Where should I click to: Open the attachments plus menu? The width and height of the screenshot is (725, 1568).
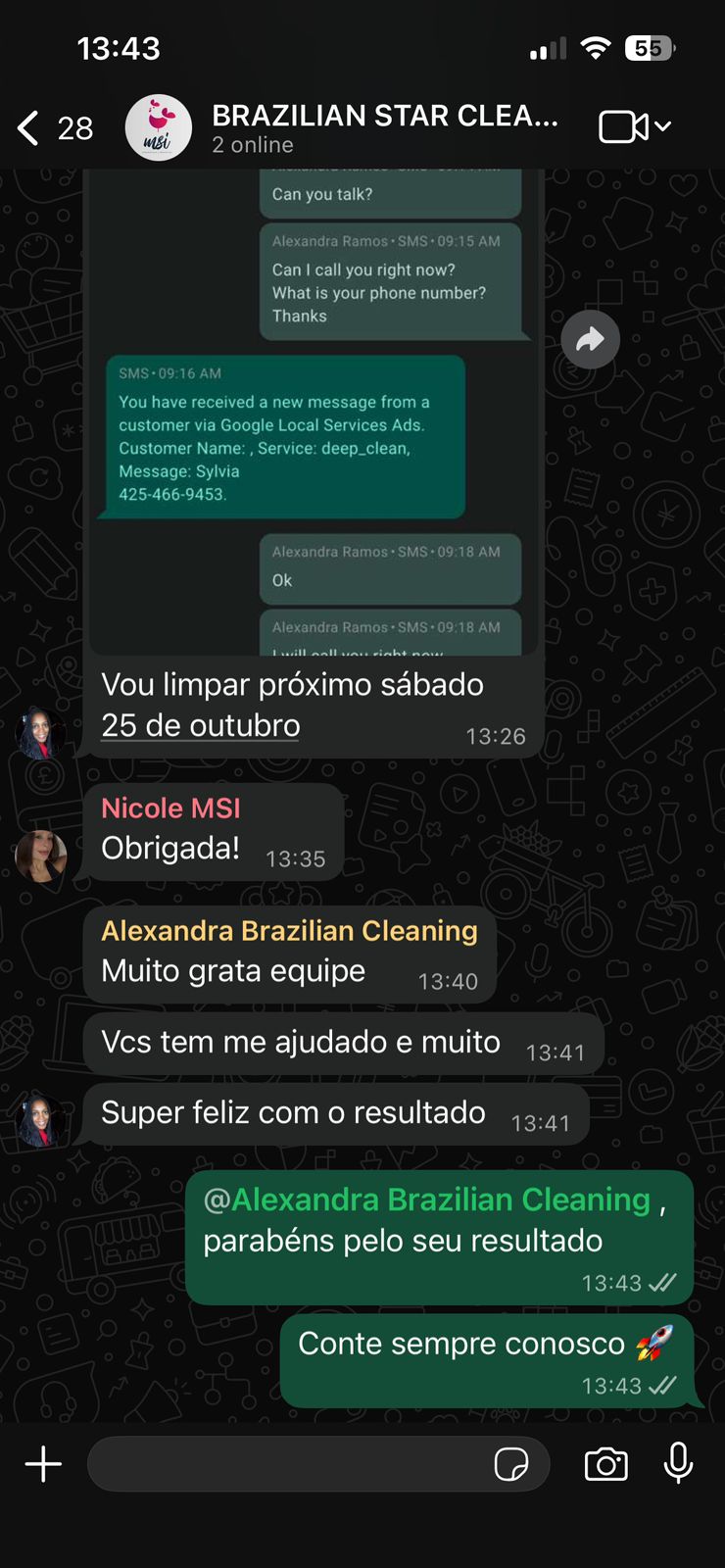[x=43, y=1464]
